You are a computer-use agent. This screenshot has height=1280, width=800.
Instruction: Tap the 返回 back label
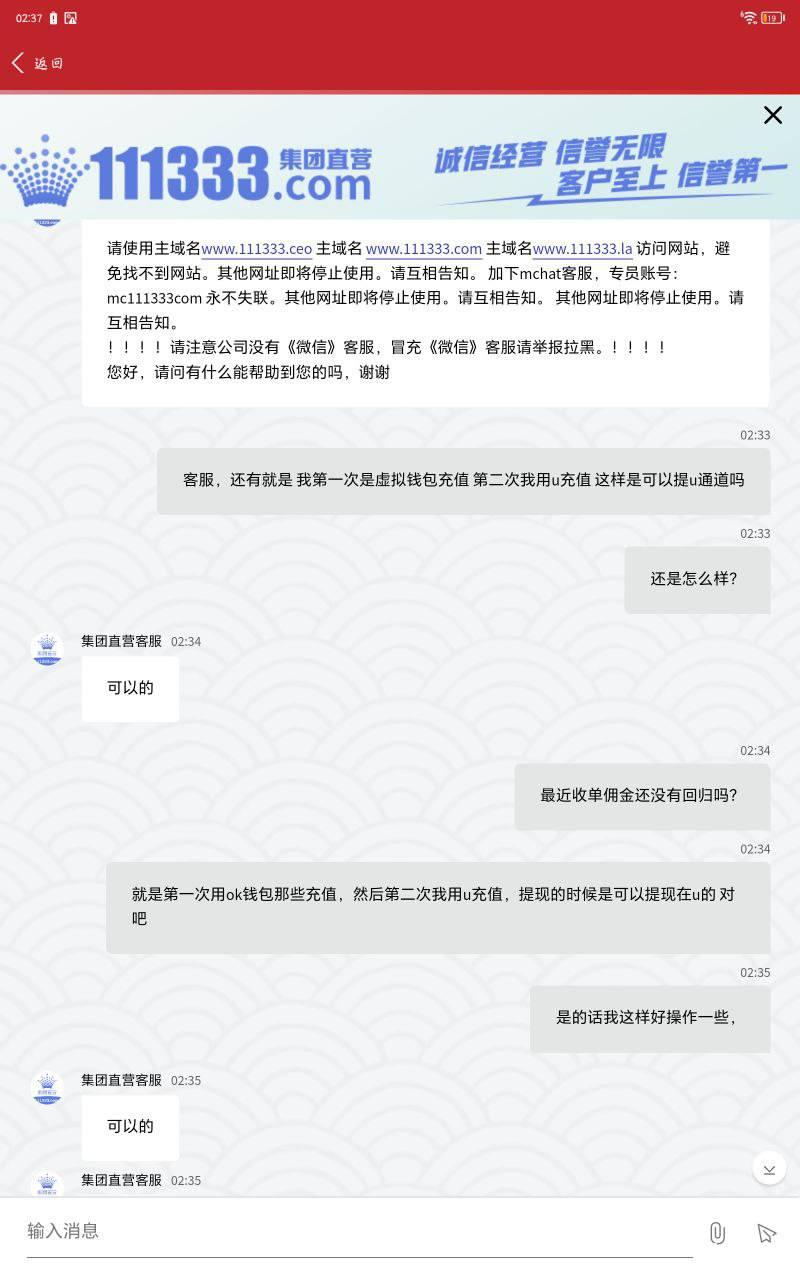(x=48, y=63)
